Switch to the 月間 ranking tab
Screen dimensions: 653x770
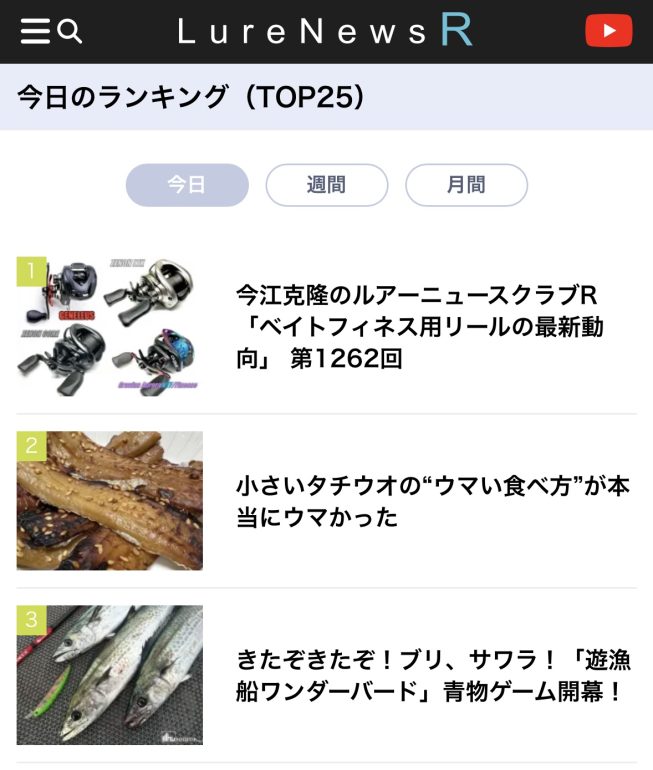(466, 185)
